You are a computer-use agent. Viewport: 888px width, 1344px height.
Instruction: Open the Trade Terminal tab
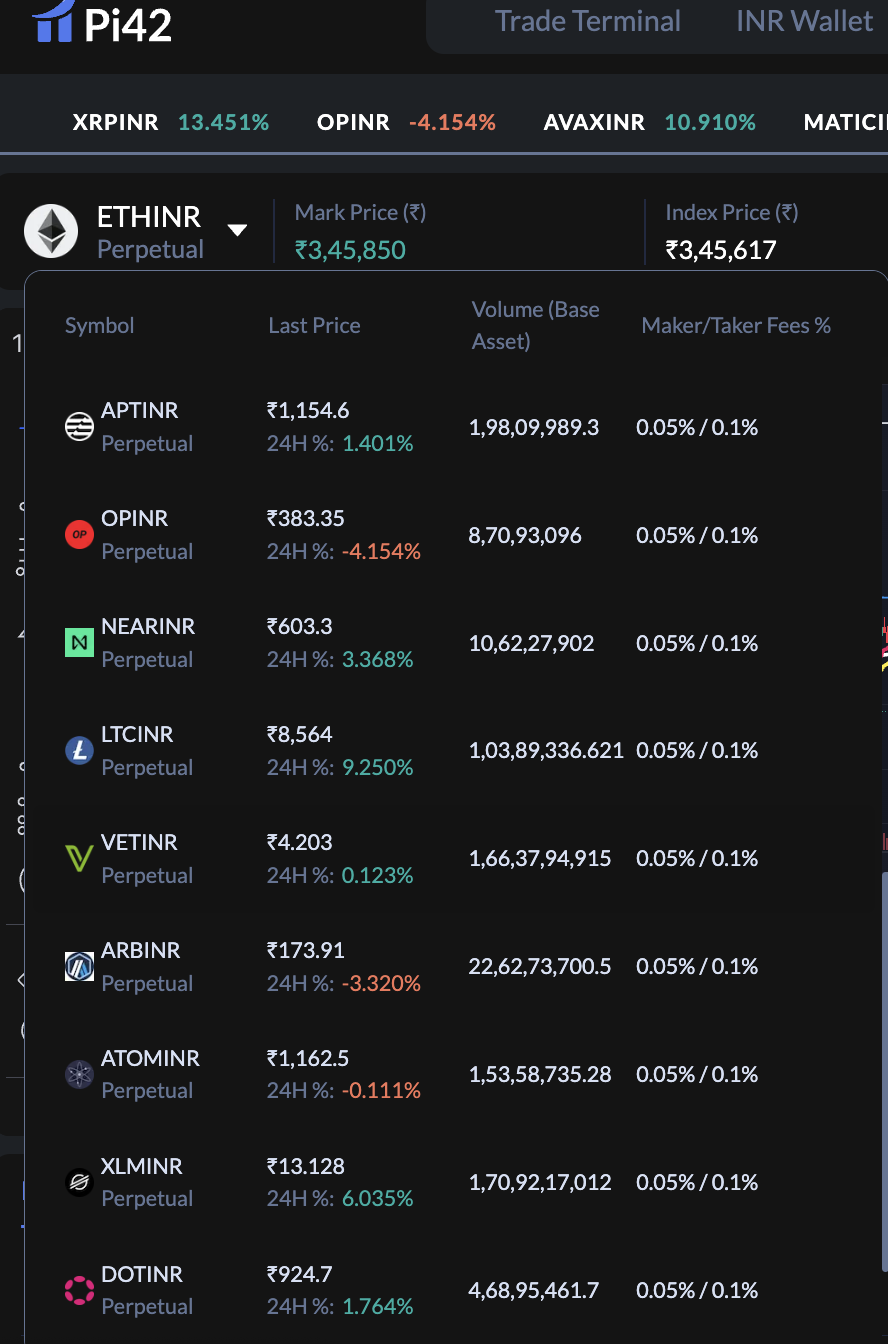588,21
